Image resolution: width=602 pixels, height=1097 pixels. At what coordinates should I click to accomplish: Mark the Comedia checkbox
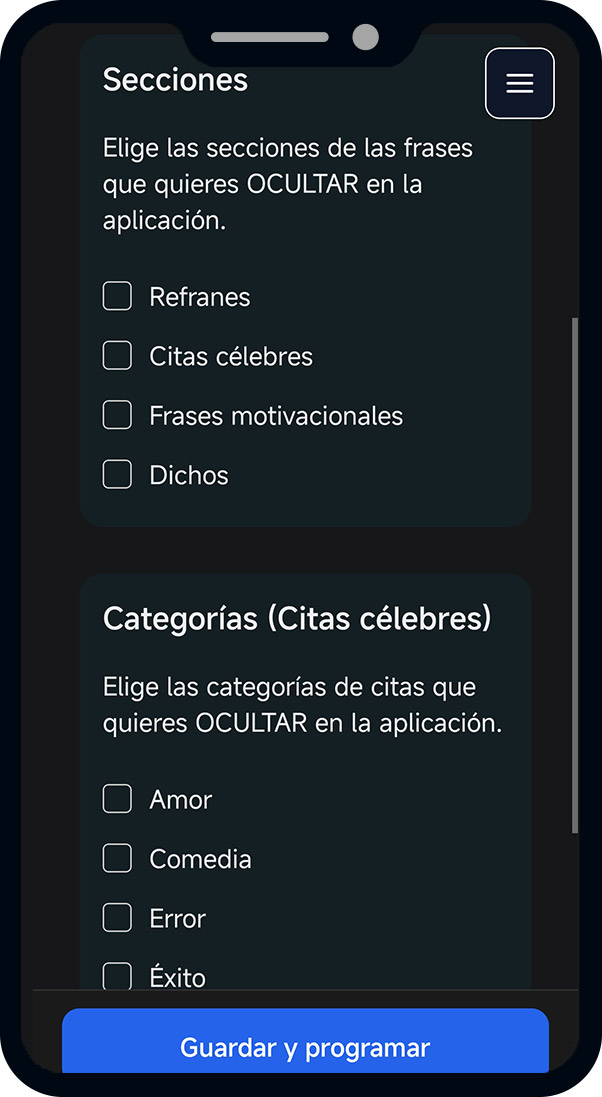[x=118, y=858]
